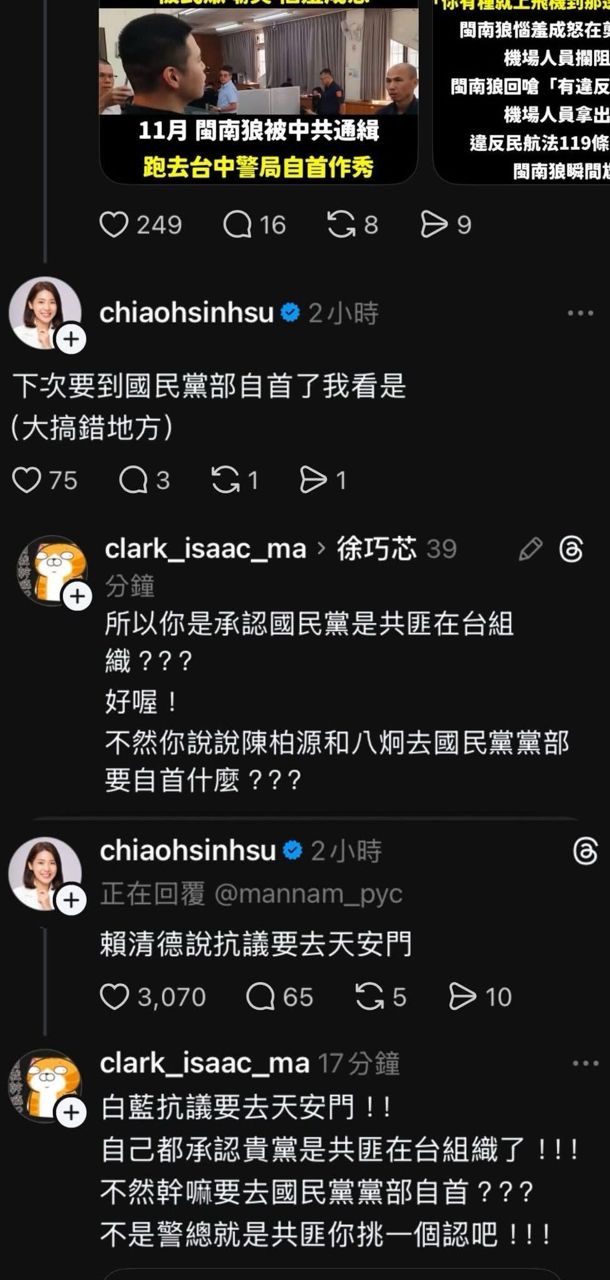Follow chiaohsinhsu via the avatar plus badge
The image size is (610, 1280).
point(71,340)
